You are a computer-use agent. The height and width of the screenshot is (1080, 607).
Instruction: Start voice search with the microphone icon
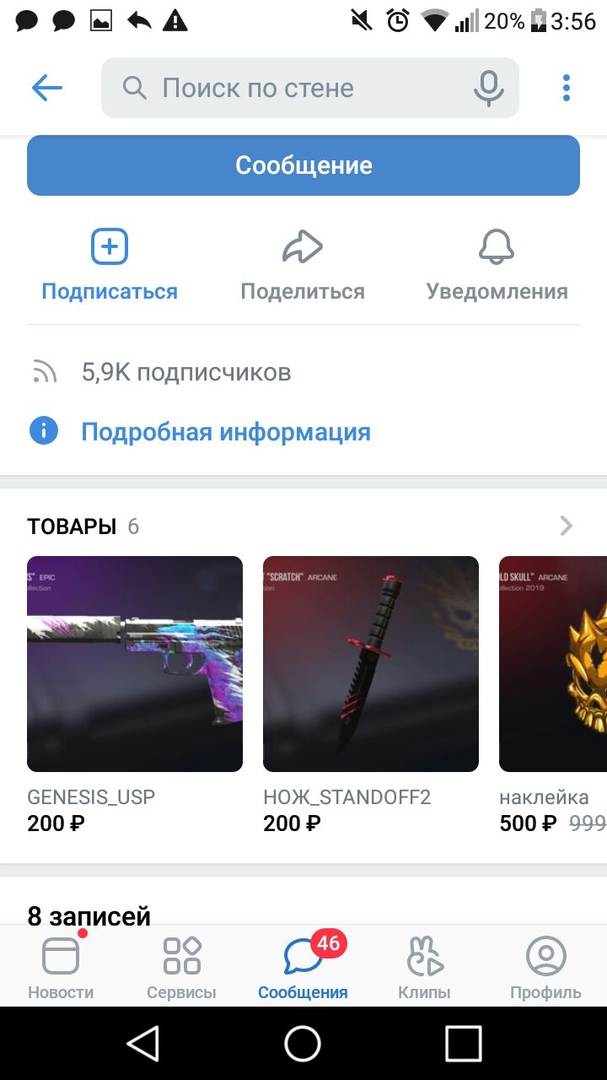click(489, 89)
